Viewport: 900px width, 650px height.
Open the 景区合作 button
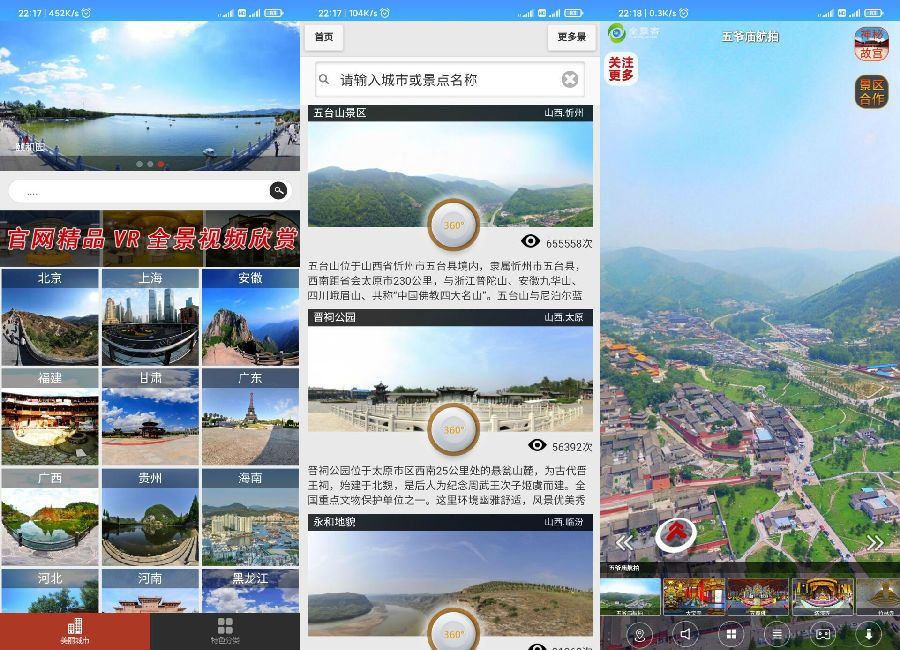pos(871,92)
